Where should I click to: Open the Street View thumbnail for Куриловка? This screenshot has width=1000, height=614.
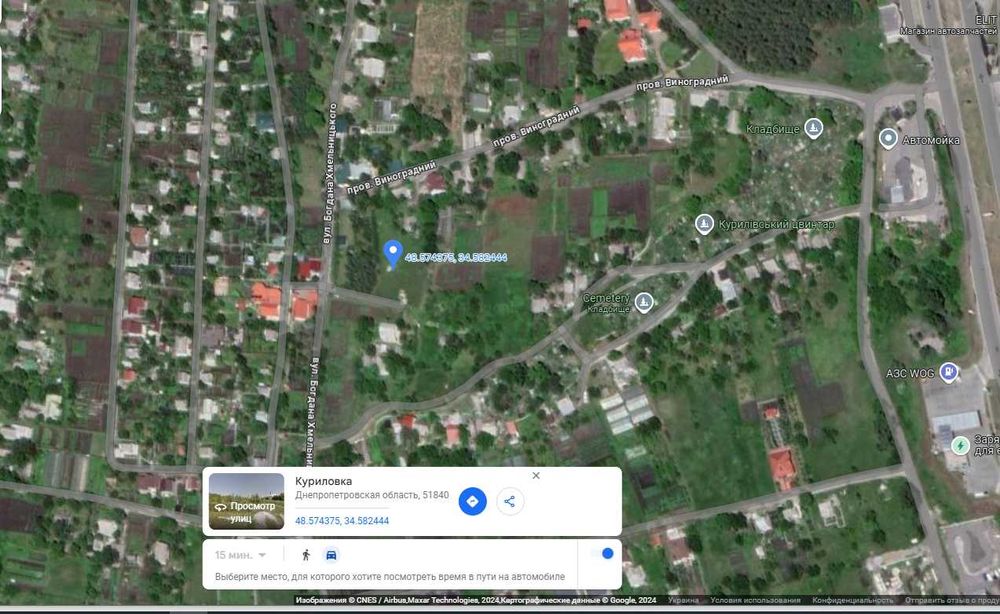[246, 501]
